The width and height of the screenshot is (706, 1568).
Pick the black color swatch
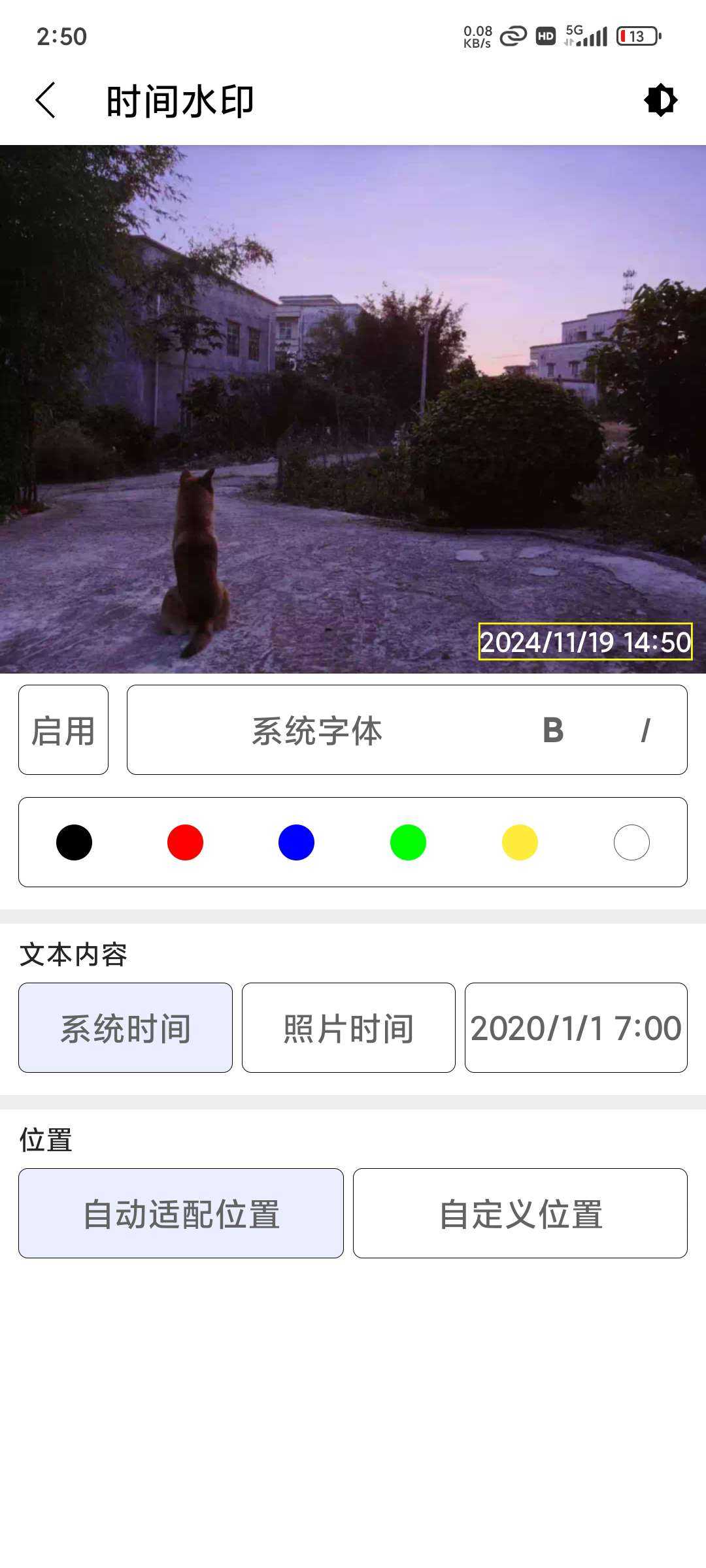(74, 842)
